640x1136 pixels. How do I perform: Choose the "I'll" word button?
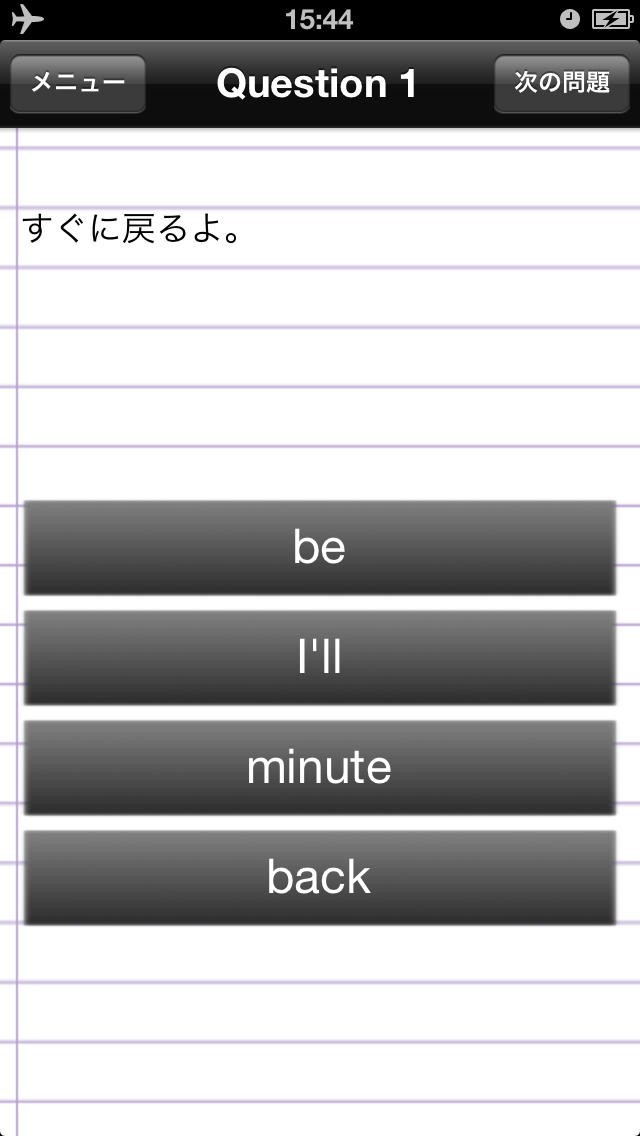coord(319,657)
